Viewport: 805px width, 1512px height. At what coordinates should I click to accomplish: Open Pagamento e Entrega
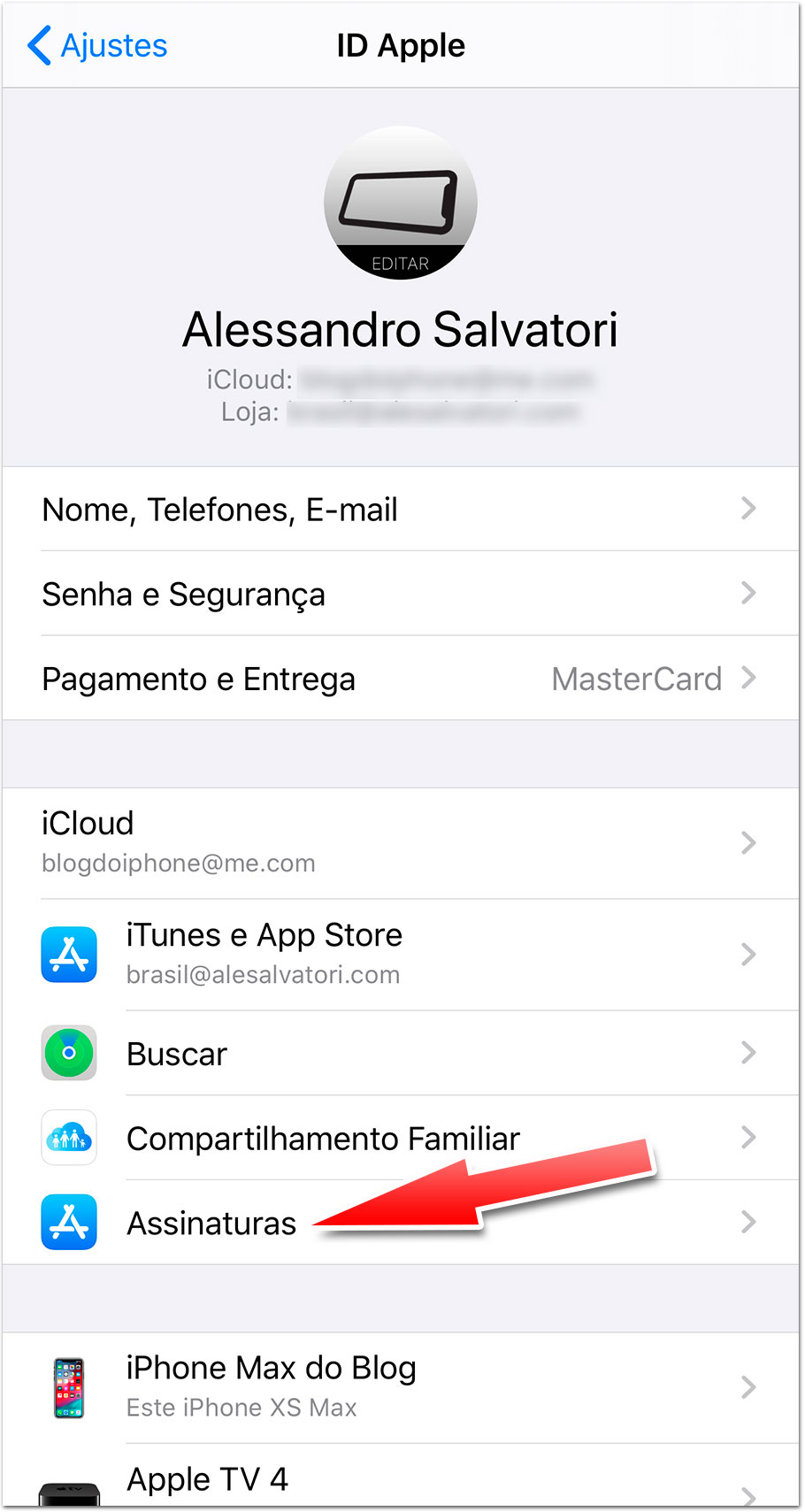point(400,679)
